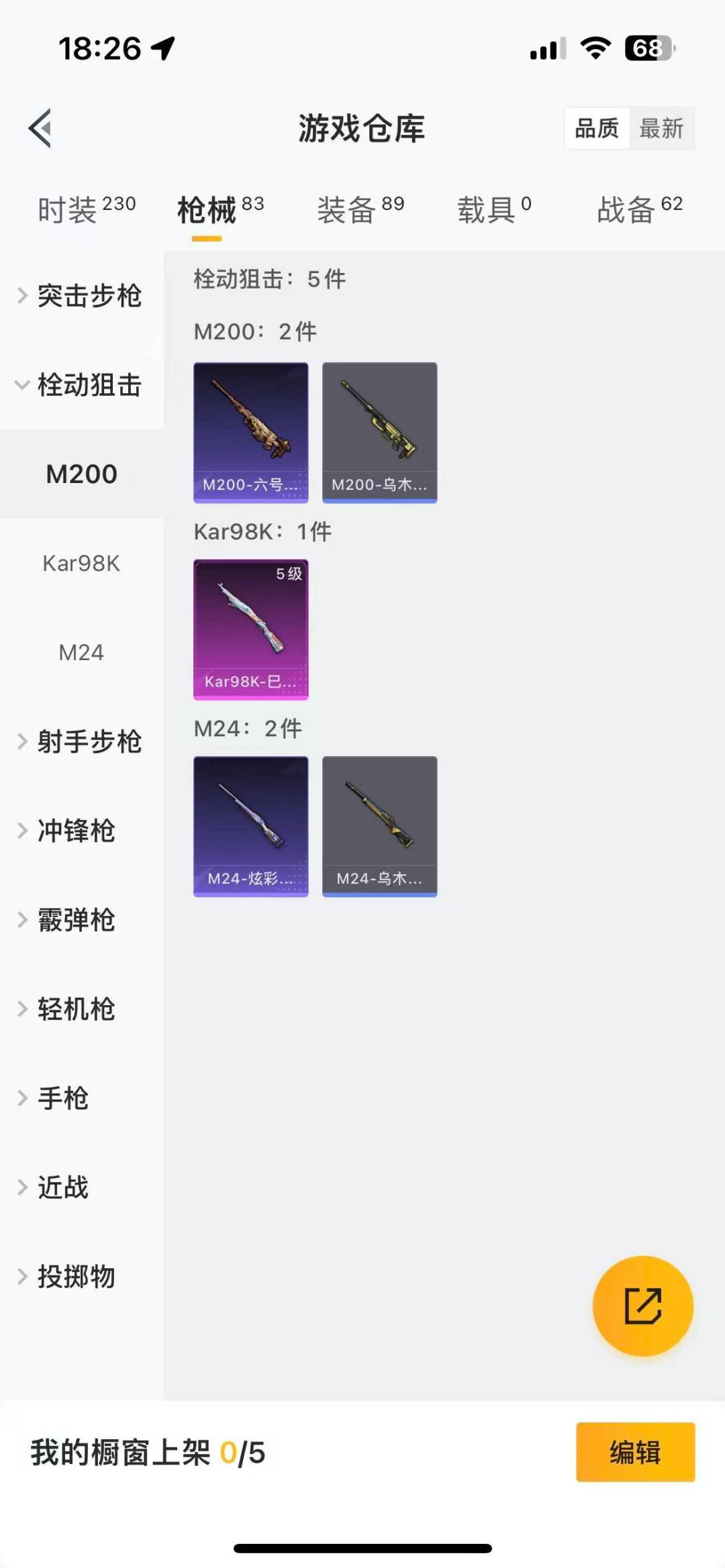This screenshot has height=1568, width=725.
Task: Expand the 霰弹枪 category
Action: (75, 921)
